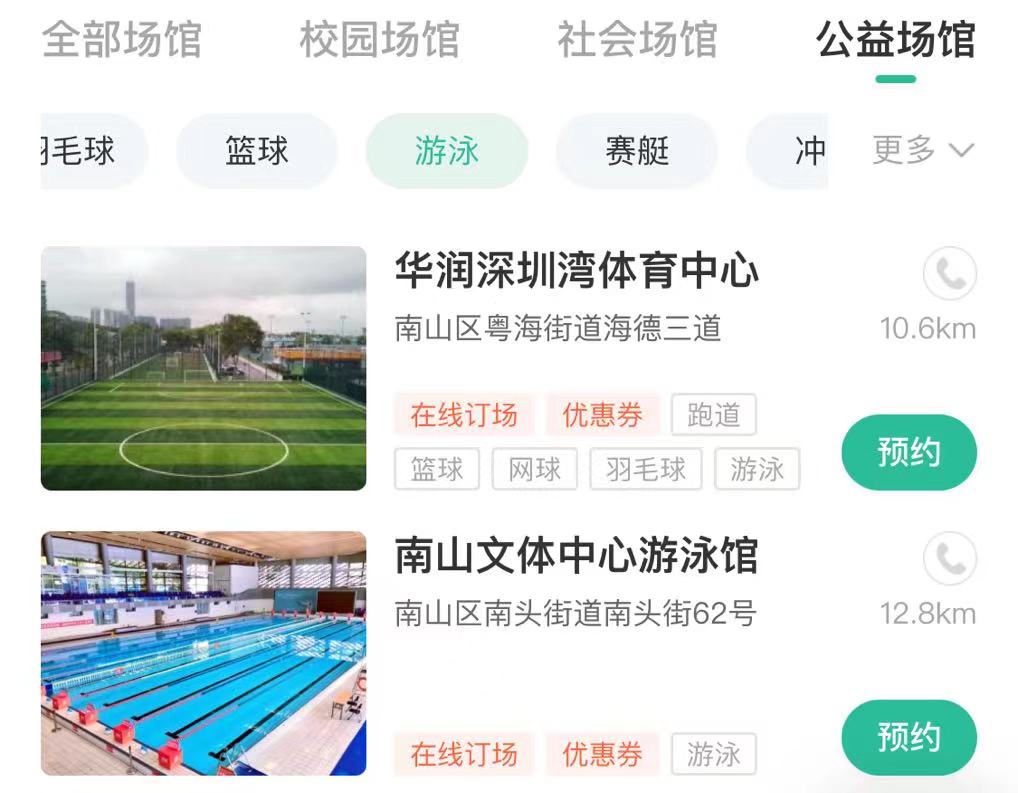Image resolution: width=1018 pixels, height=793 pixels.
Task: Tap 预约 for 南山文体中心游泳馆
Action: (909, 738)
